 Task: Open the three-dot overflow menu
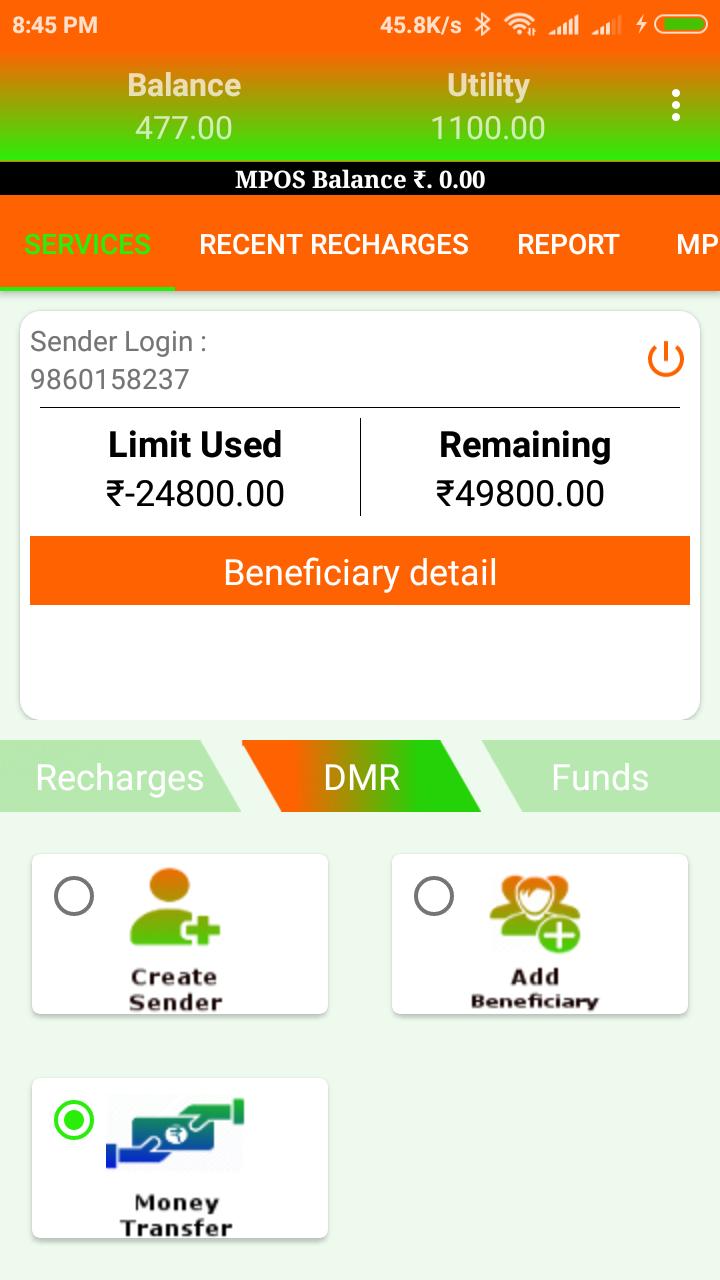click(676, 105)
